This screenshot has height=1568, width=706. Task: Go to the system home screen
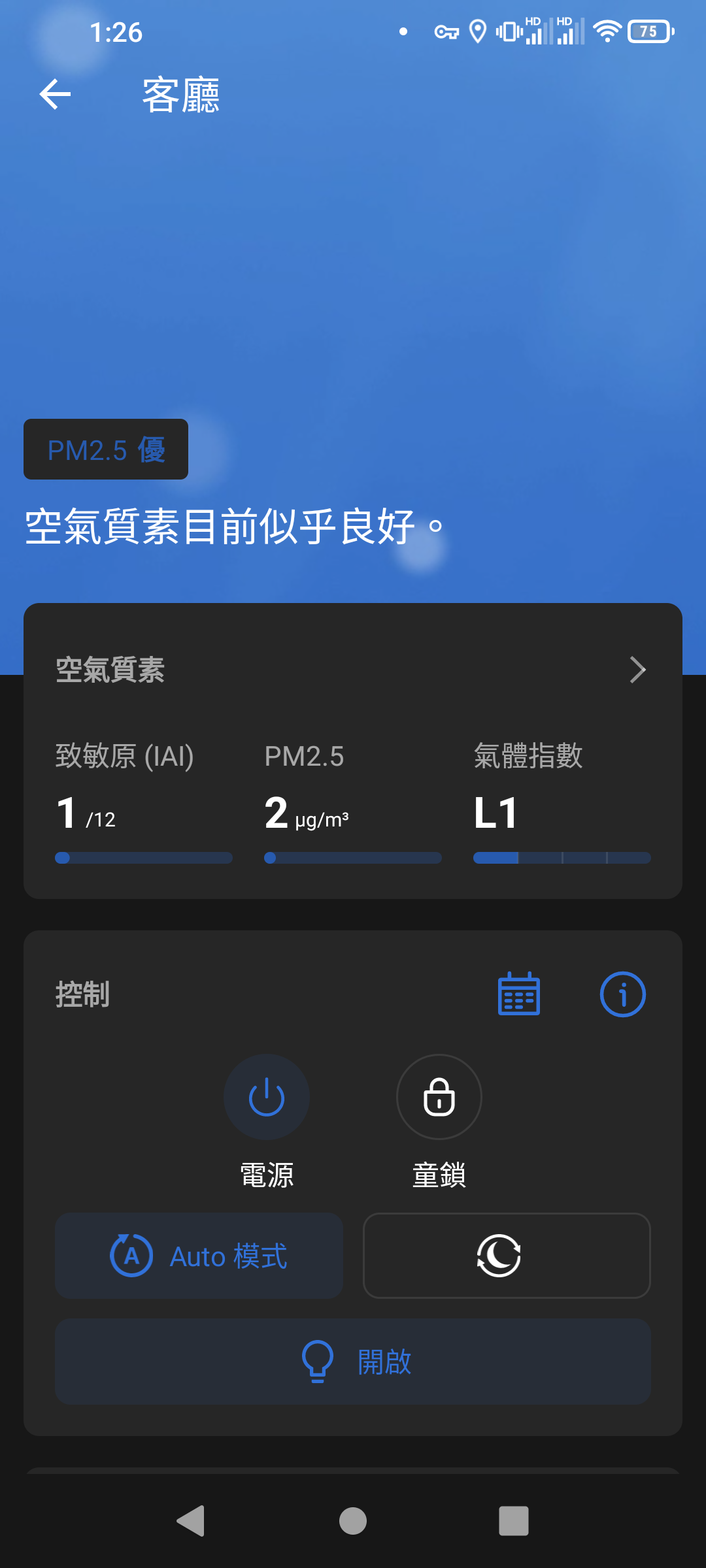[353, 1521]
